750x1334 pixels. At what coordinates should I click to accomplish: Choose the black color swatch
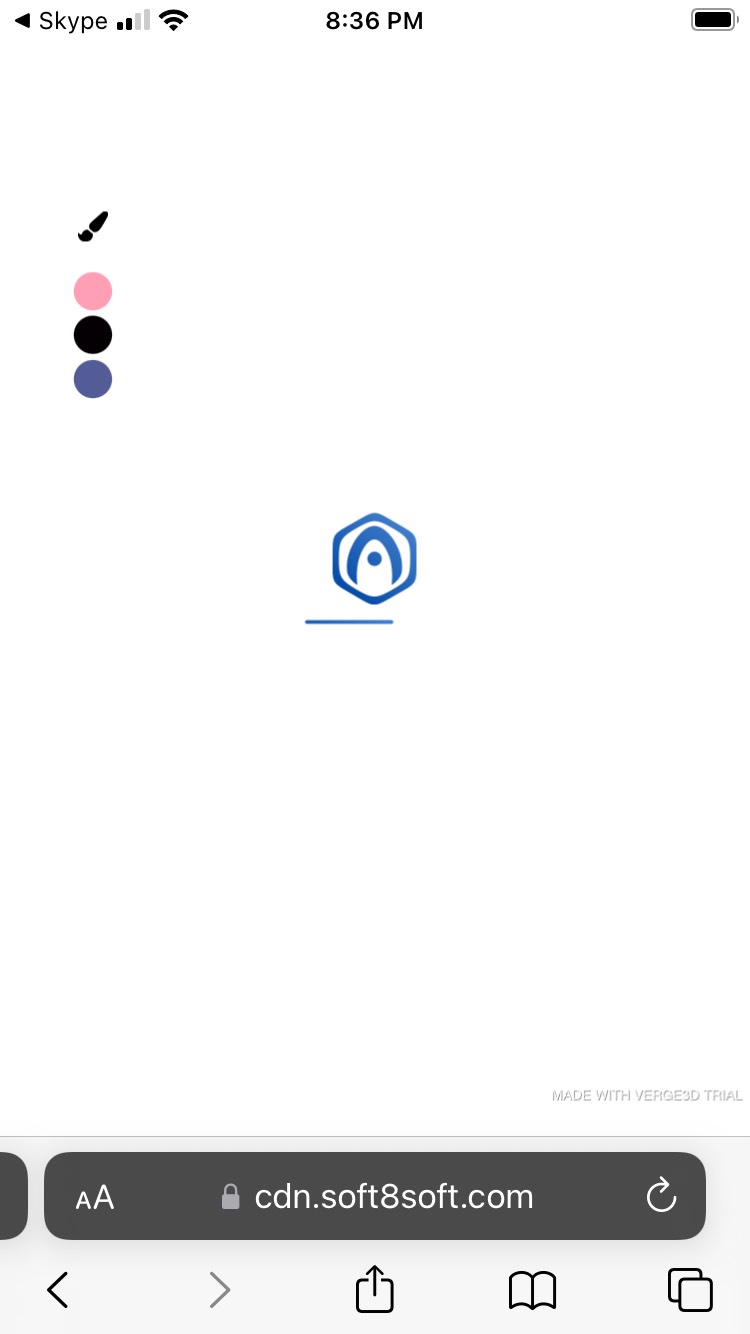tap(93, 335)
